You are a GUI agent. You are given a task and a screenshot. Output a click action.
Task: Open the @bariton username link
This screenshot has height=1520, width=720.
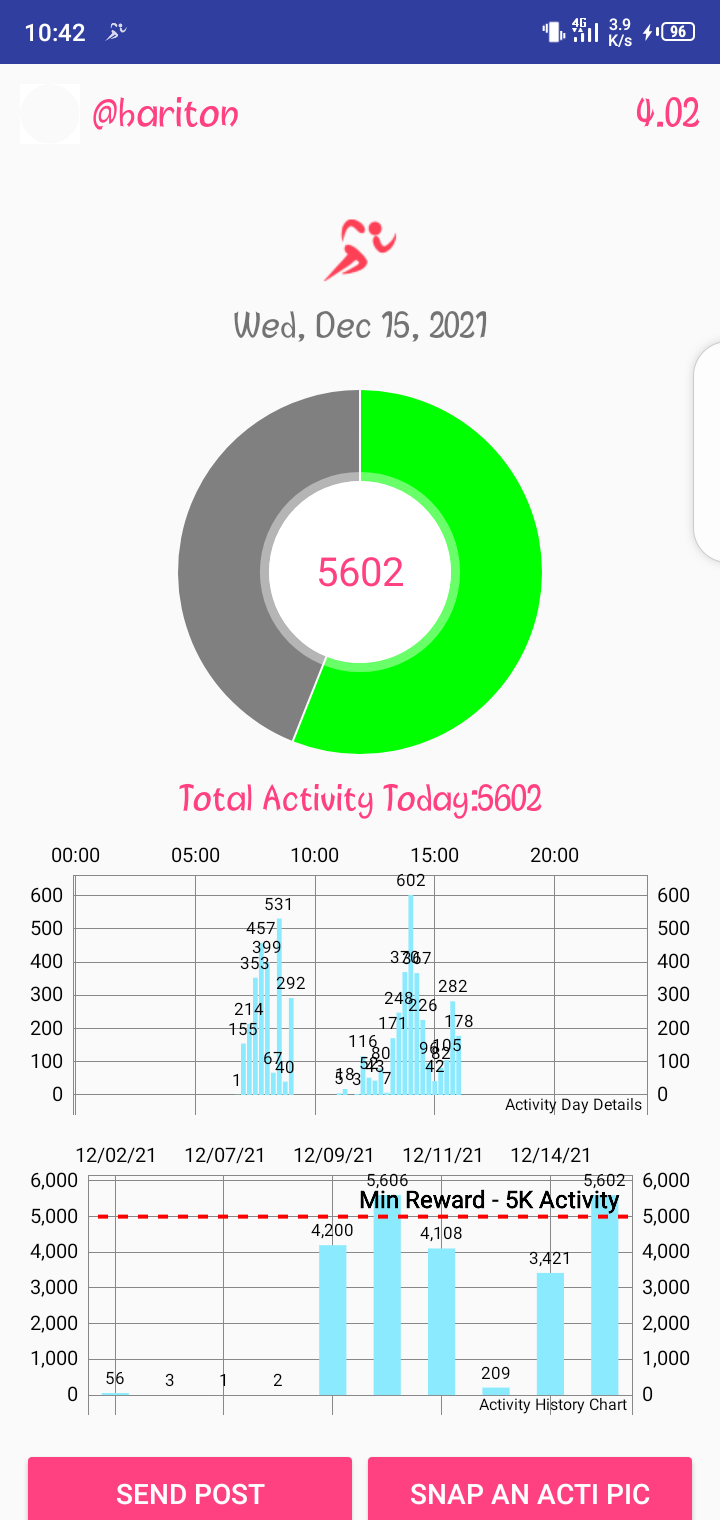point(166,115)
